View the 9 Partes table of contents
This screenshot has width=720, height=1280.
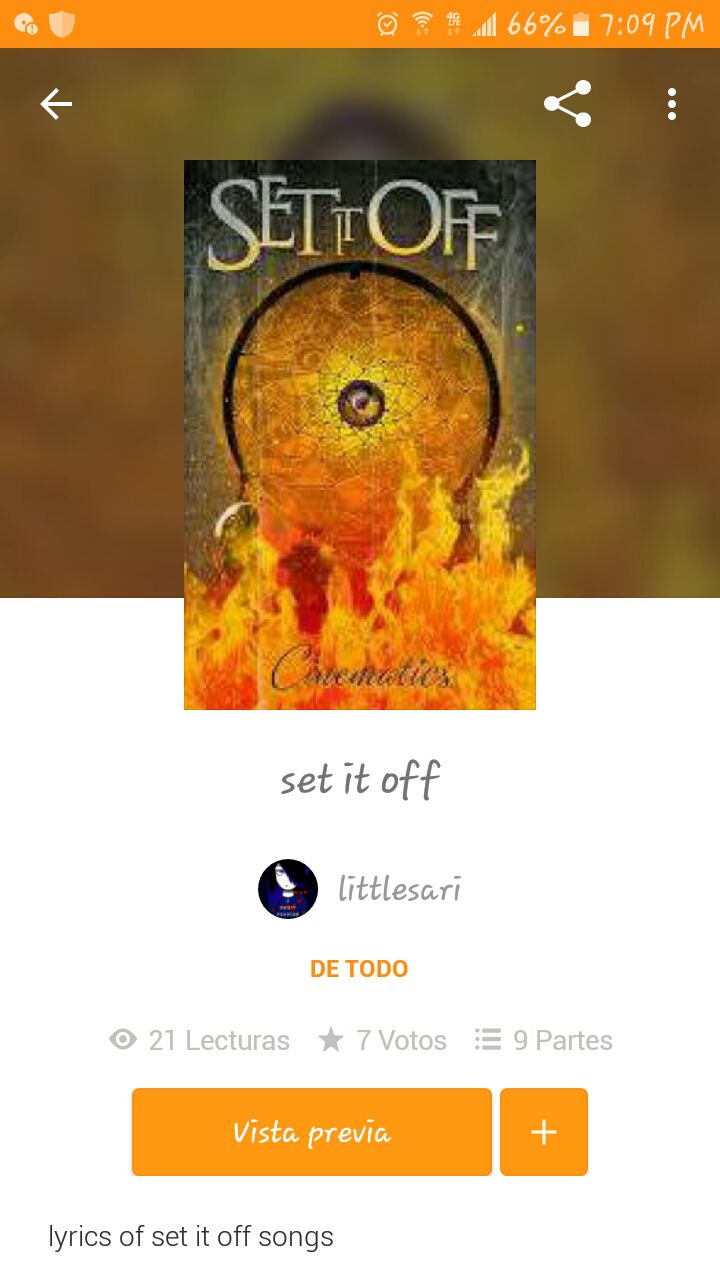tap(544, 1040)
